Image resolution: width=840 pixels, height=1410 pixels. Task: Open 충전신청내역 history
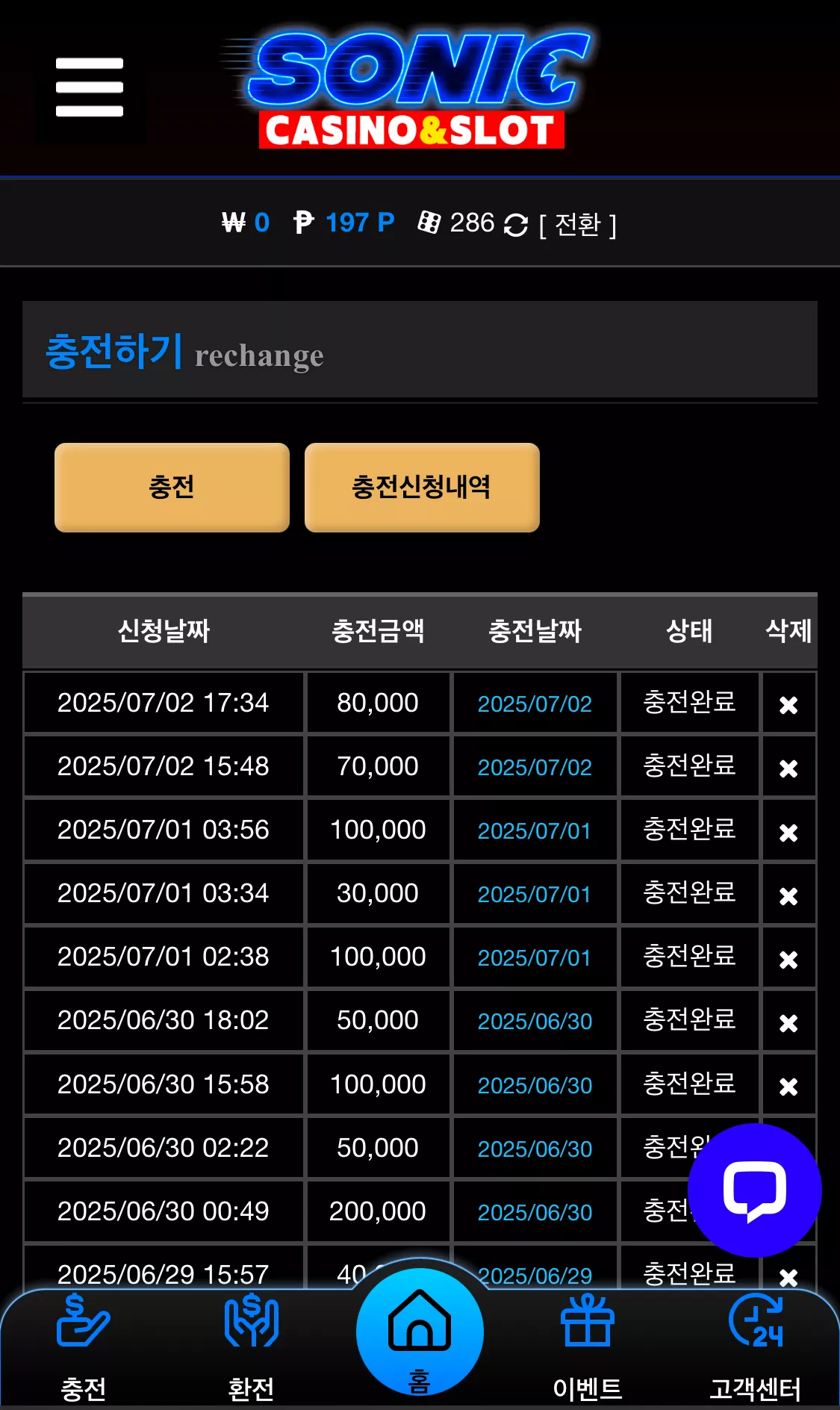pyautogui.click(x=422, y=487)
